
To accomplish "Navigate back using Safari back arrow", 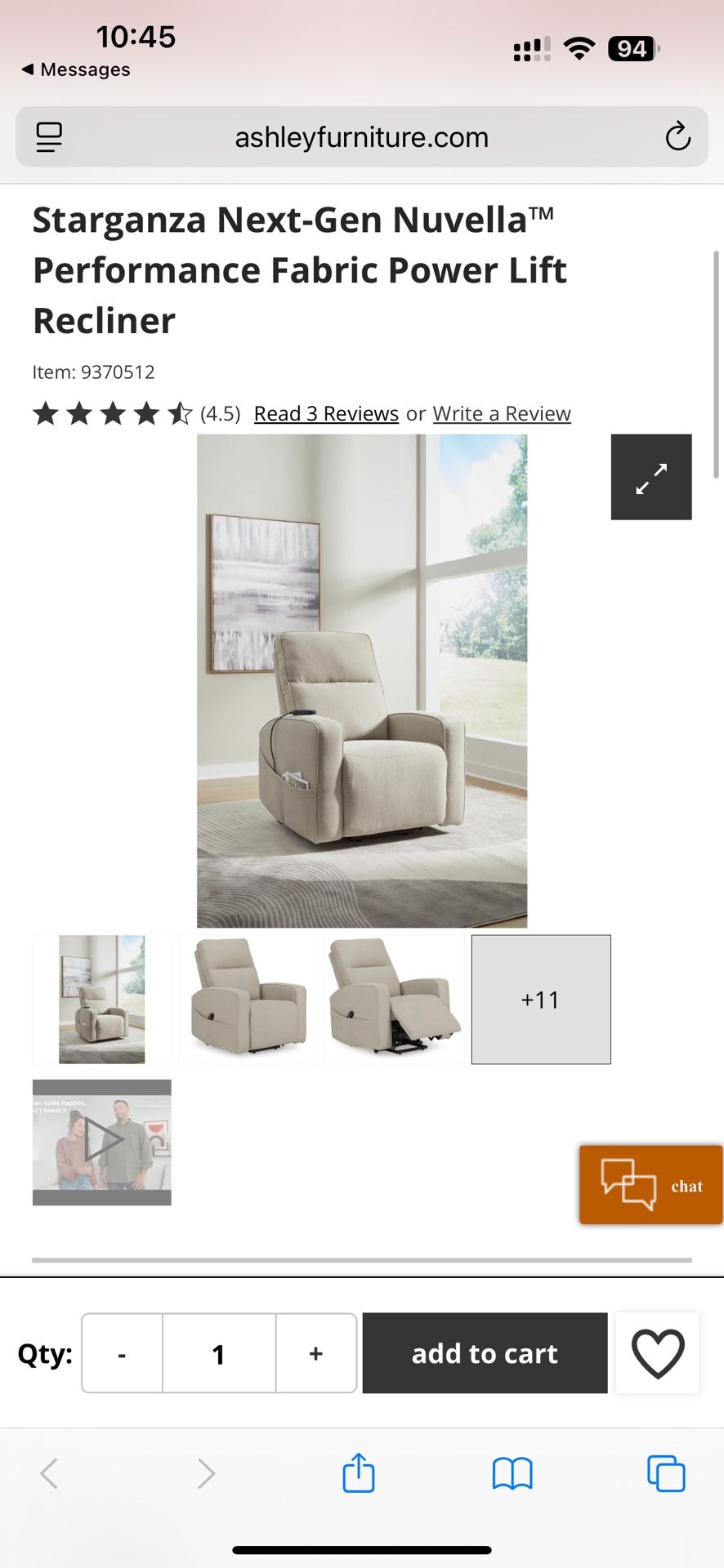I will coord(49,1474).
